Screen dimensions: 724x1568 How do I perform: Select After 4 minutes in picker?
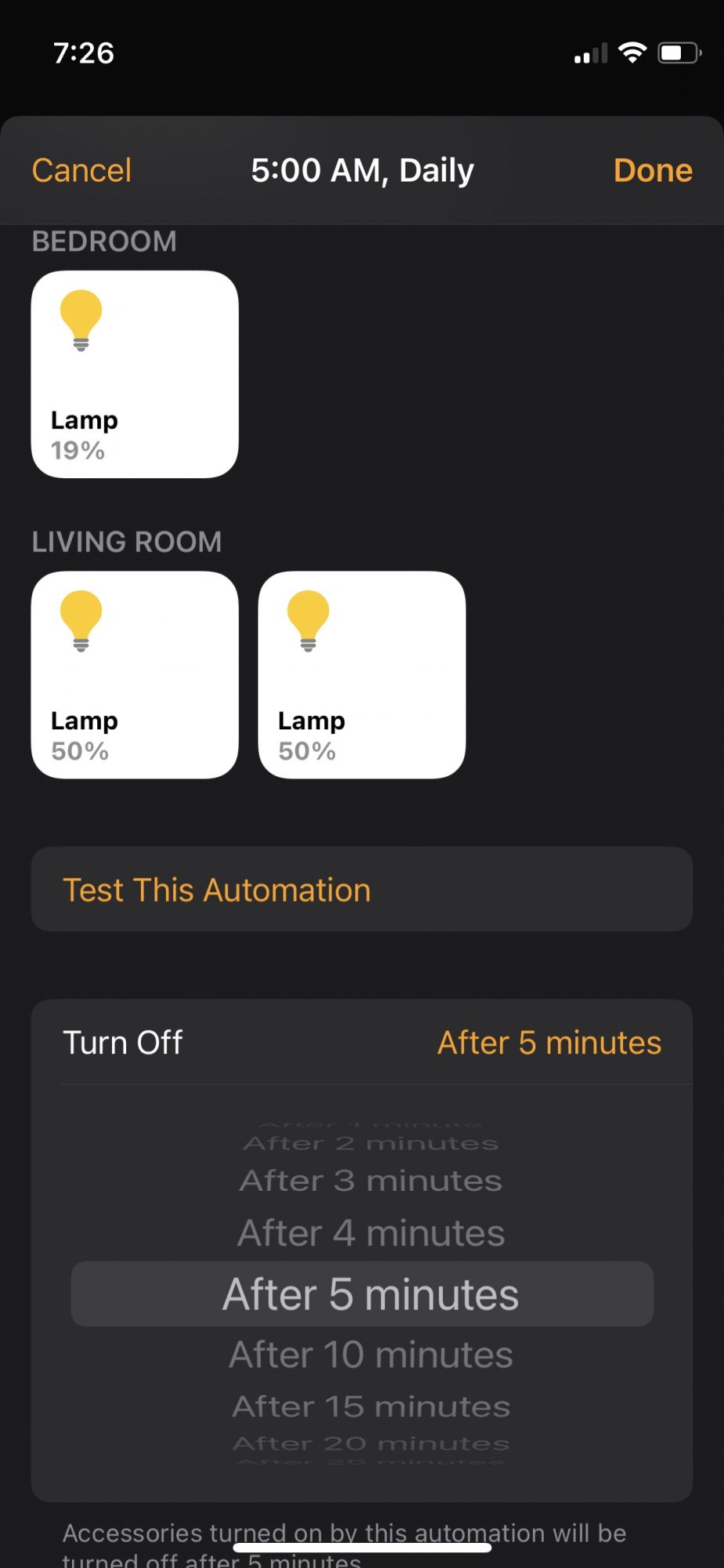coord(371,1233)
